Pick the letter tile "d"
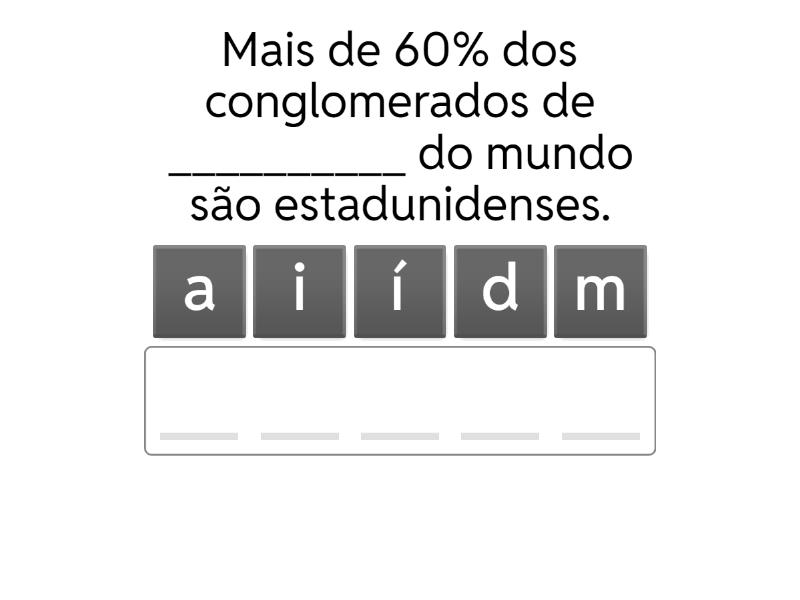This screenshot has height=600, width=800. 500,291
